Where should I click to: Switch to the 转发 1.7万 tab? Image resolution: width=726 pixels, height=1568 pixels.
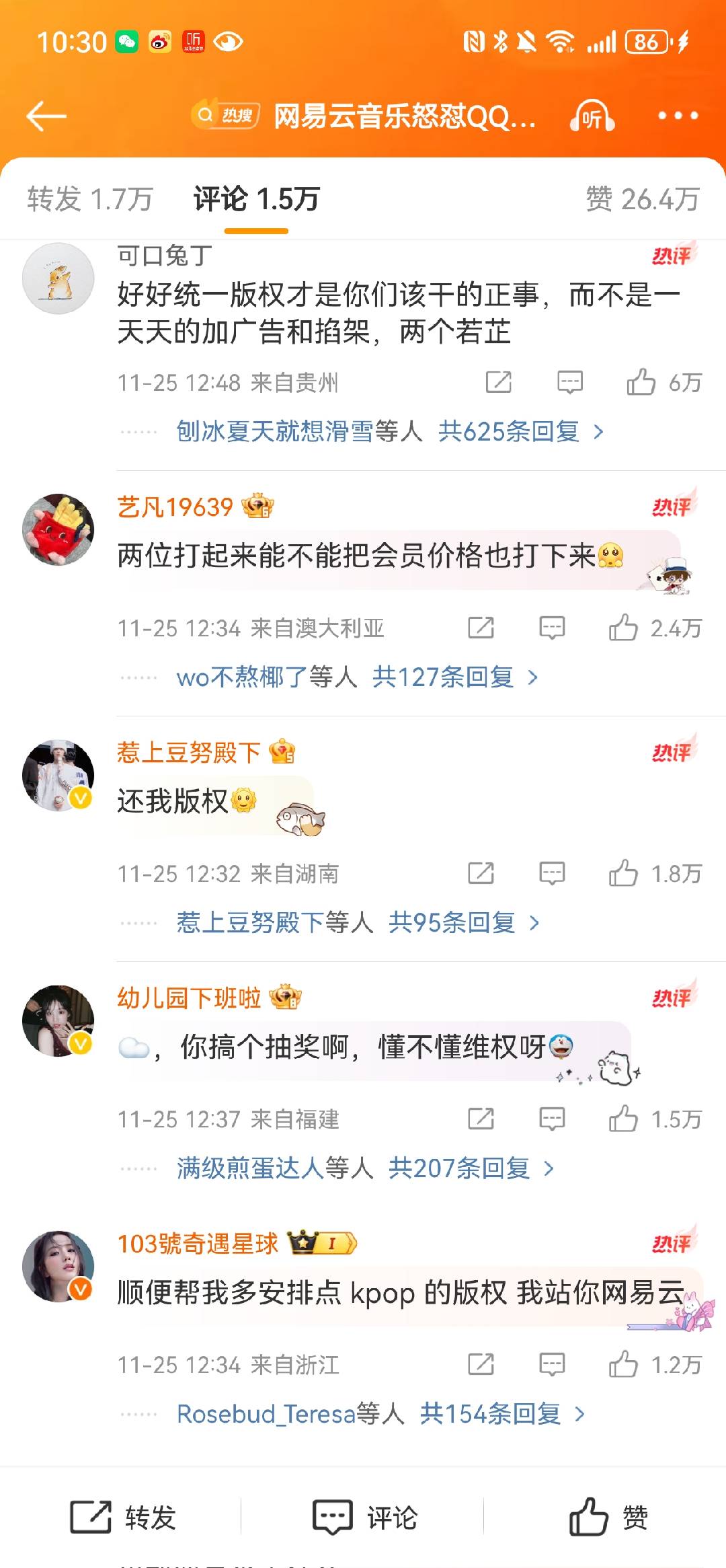[x=90, y=199]
